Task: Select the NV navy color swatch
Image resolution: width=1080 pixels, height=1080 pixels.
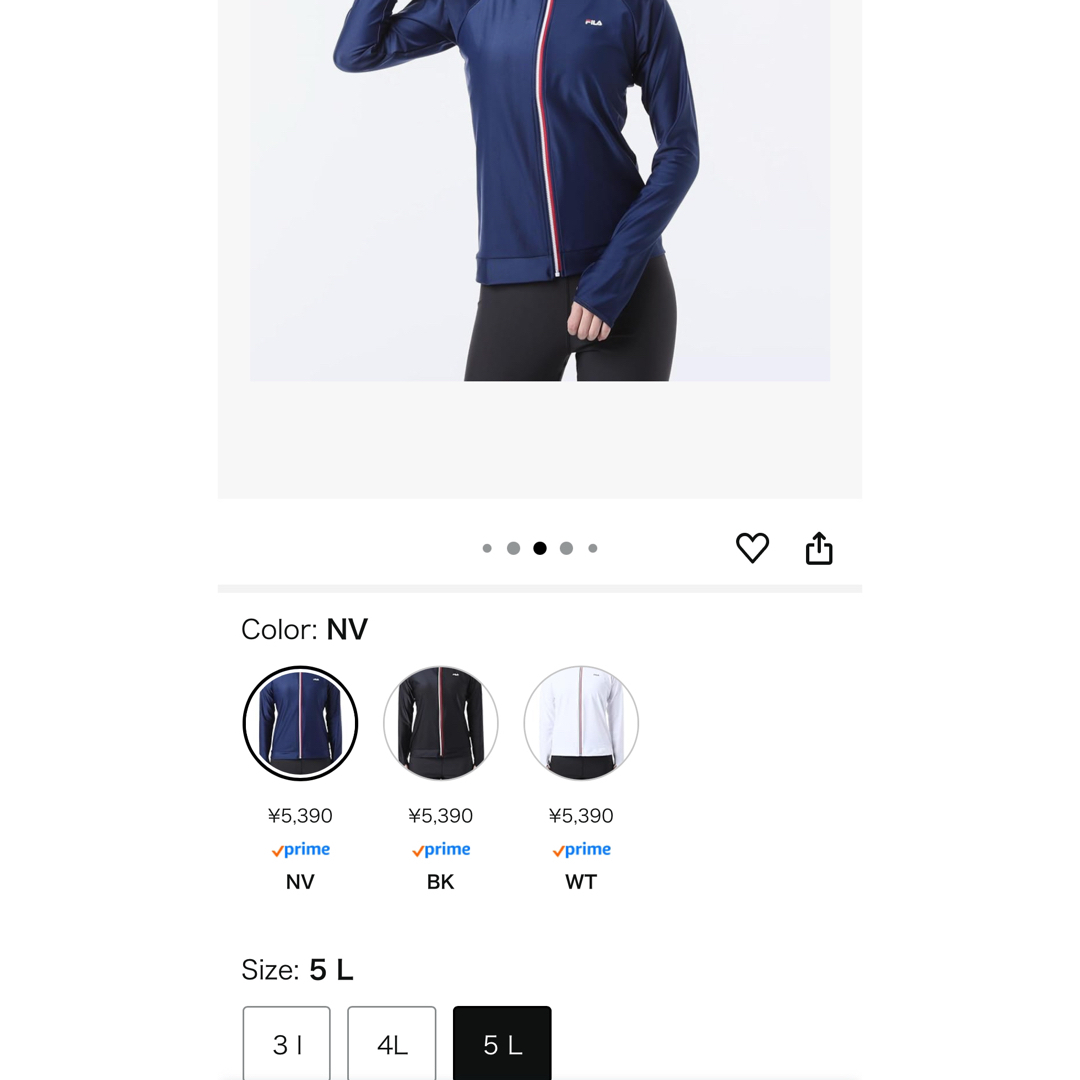Action: point(300,723)
